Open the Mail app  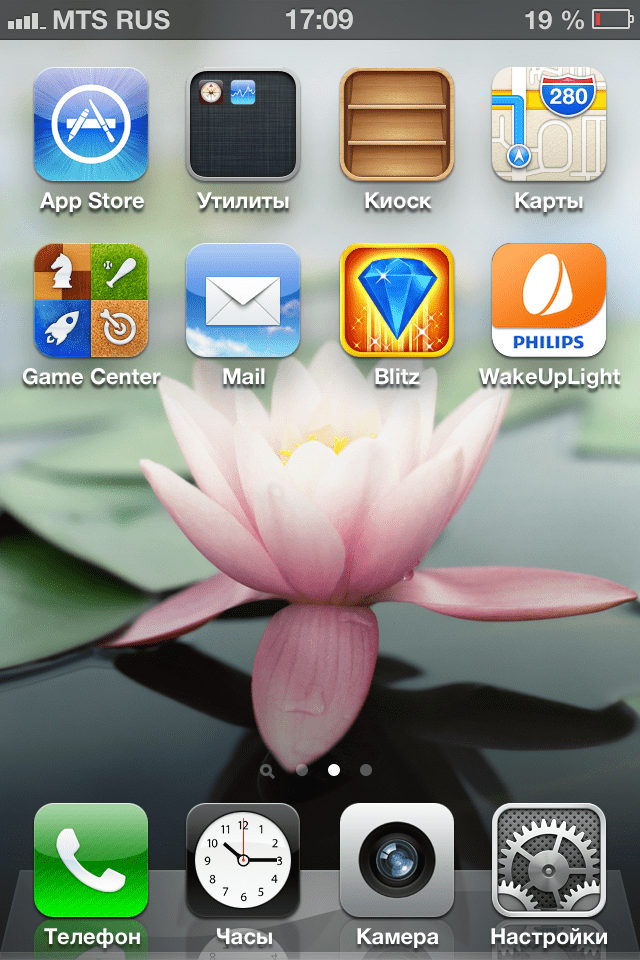point(243,300)
